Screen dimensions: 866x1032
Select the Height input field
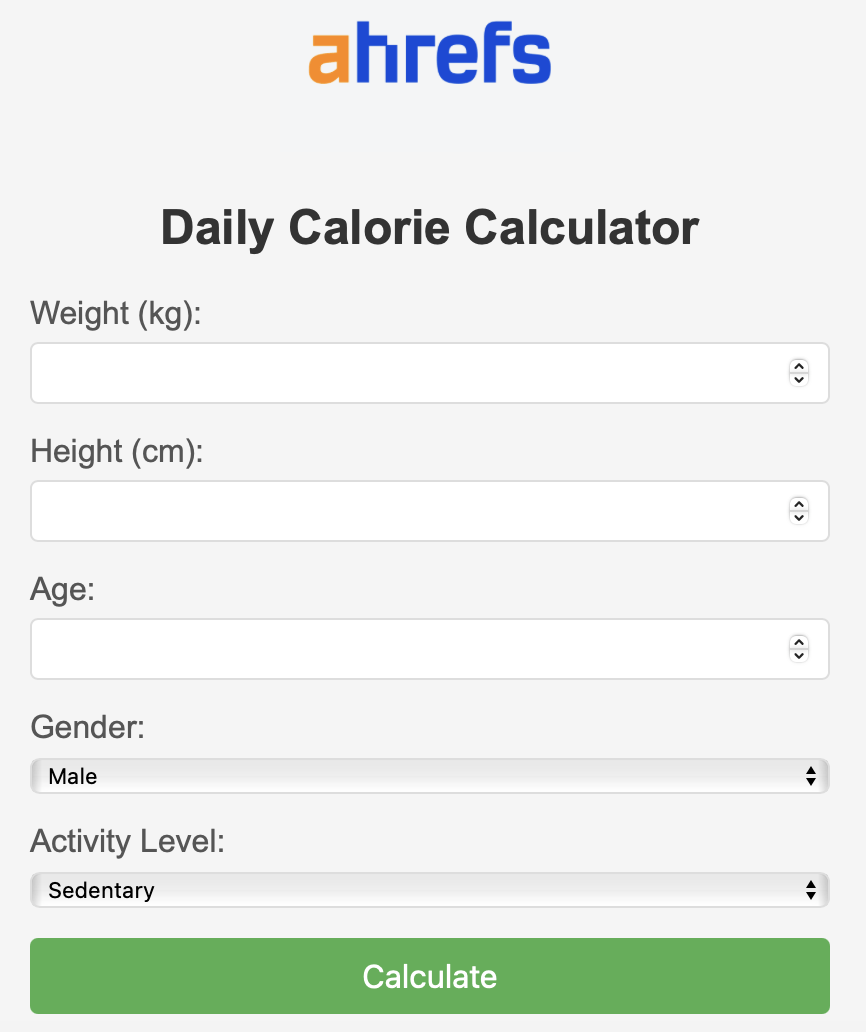(400, 510)
